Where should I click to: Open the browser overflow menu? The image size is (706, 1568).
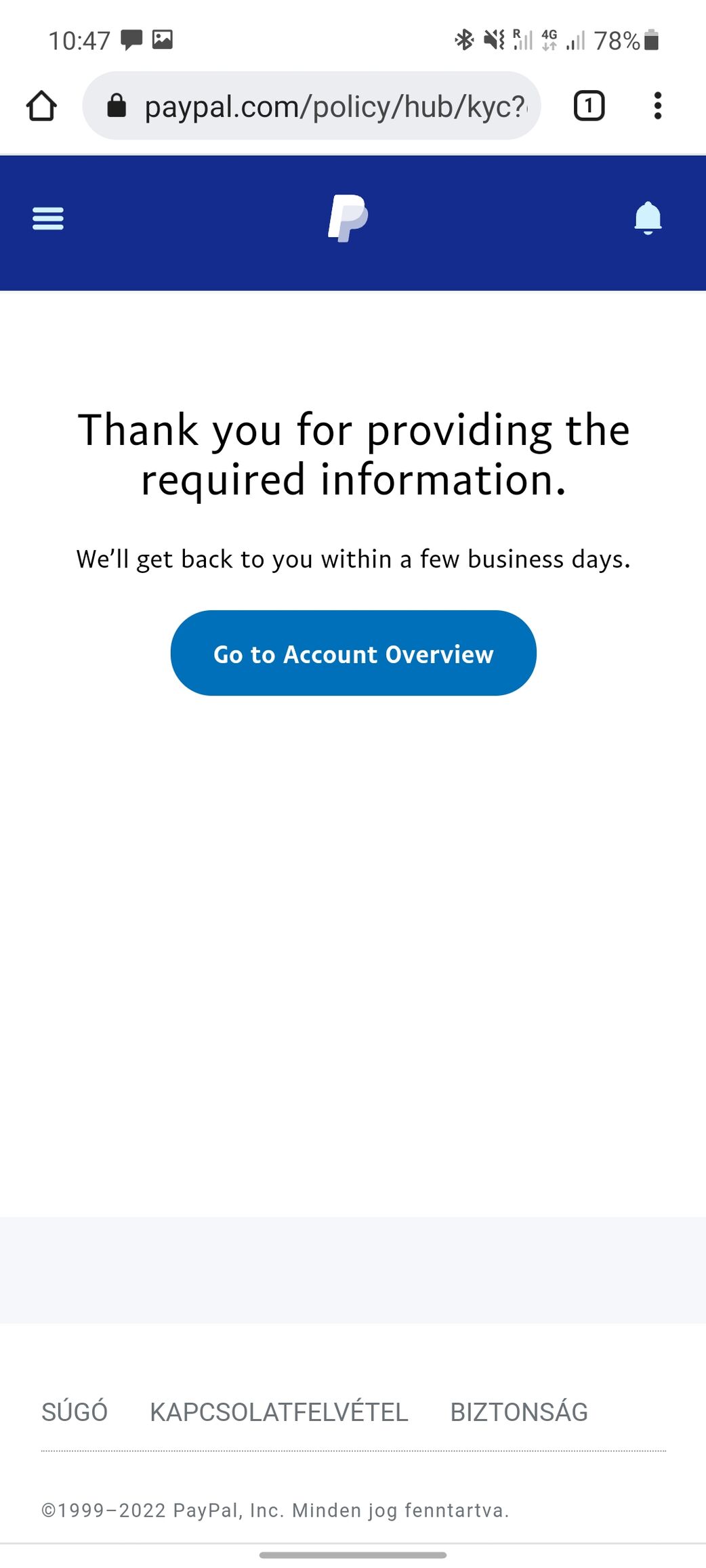[657, 106]
